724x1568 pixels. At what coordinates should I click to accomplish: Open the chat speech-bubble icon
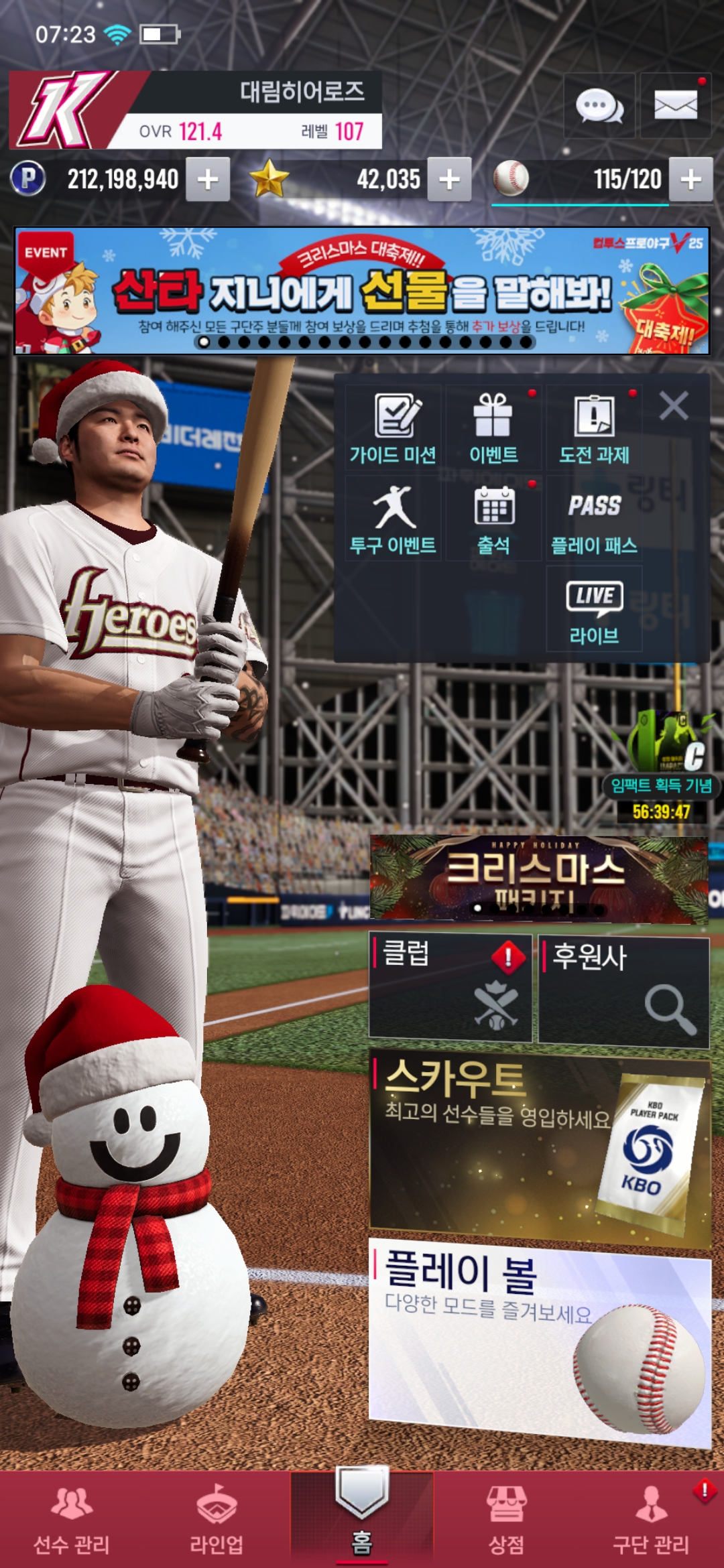point(599,106)
